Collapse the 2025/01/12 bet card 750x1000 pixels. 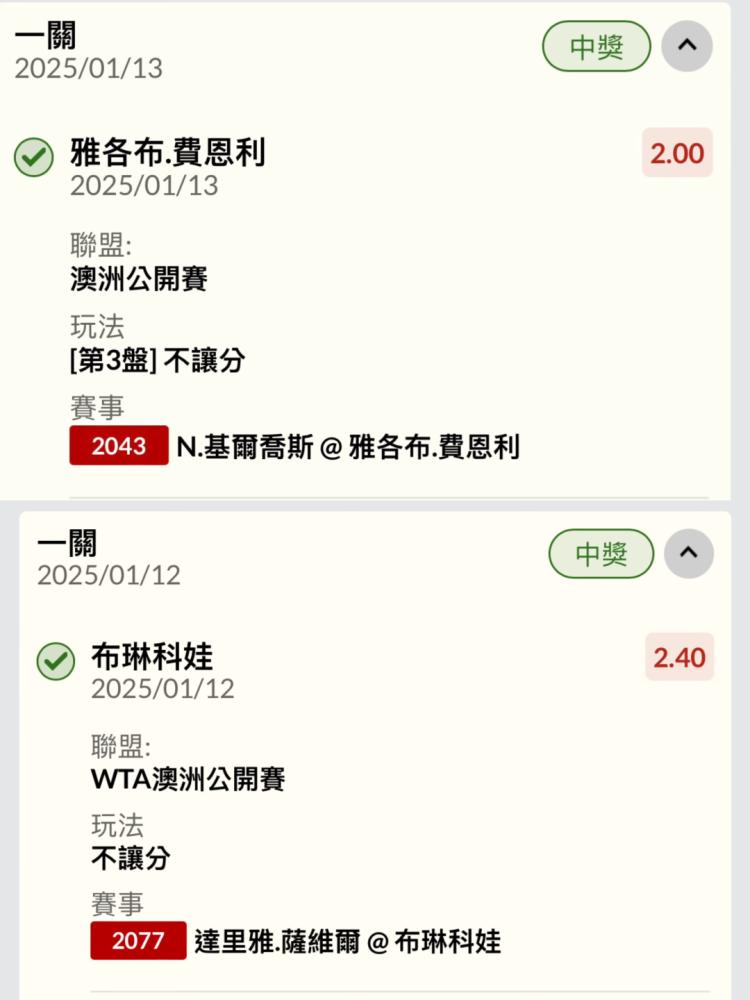(689, 554)
